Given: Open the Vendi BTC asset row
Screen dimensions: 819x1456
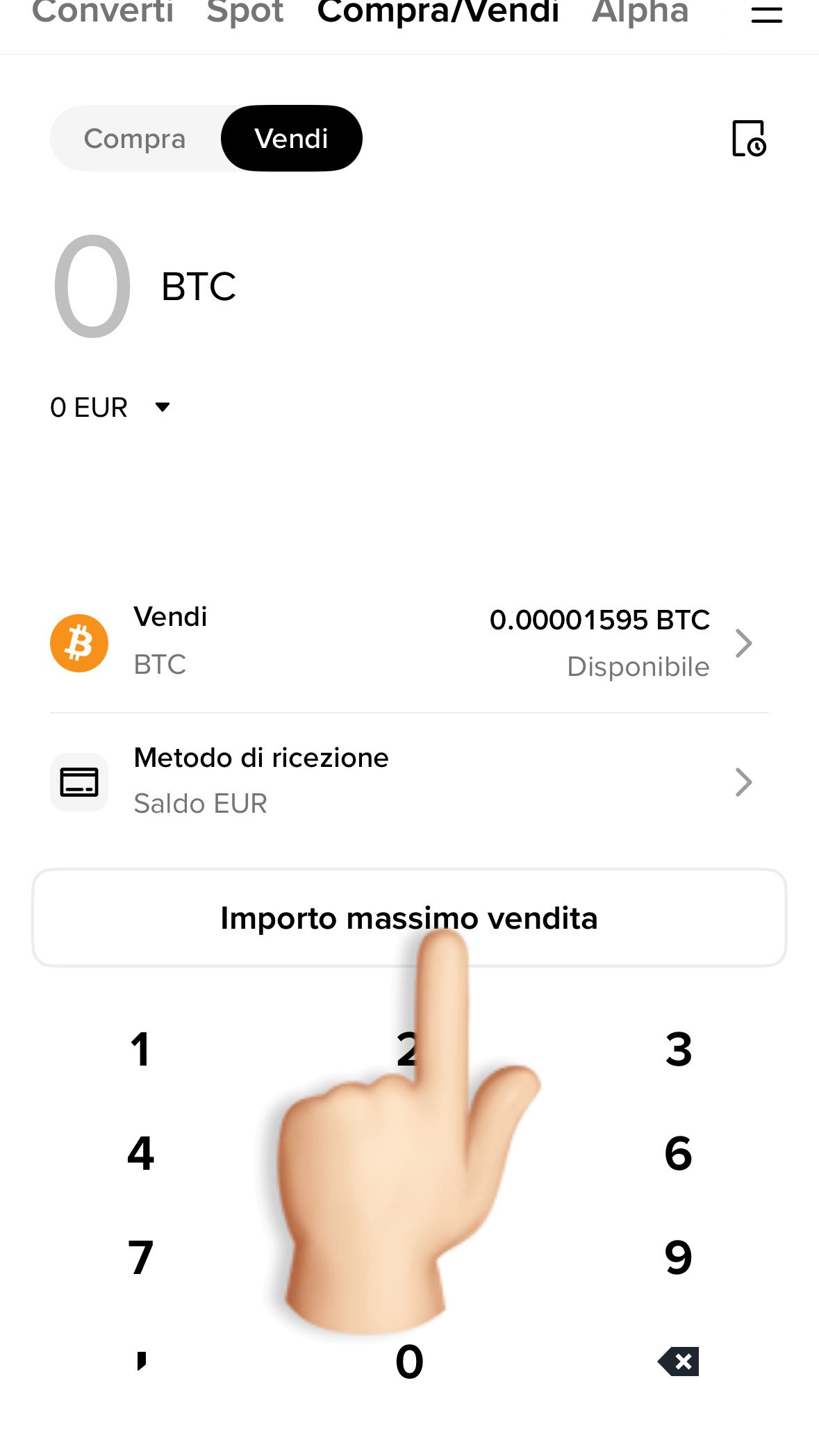Looking at the screenshot, I should click(409, 643).
